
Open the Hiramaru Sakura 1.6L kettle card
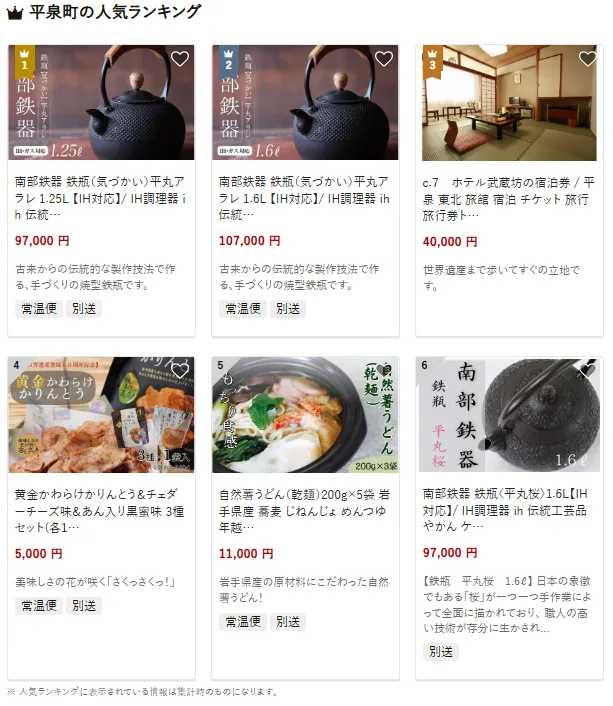(x=509, y=510)
